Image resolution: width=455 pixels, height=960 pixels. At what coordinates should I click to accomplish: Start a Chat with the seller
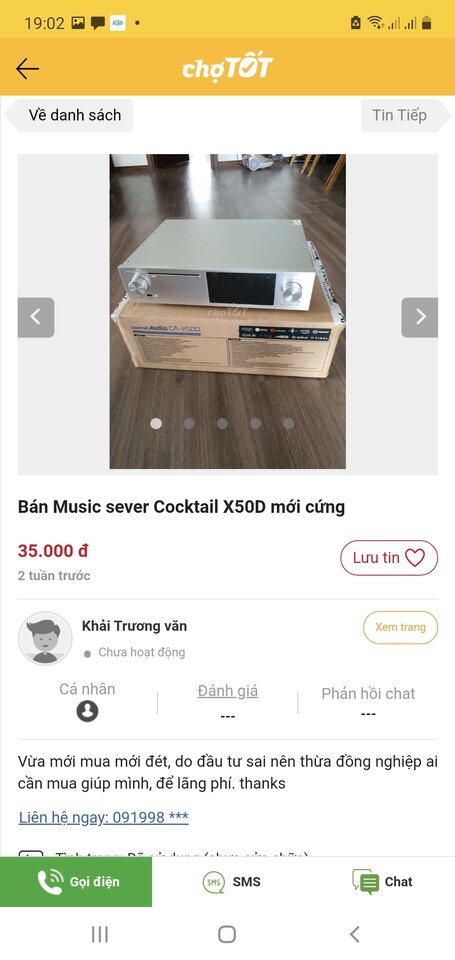(x=382, y=882)
